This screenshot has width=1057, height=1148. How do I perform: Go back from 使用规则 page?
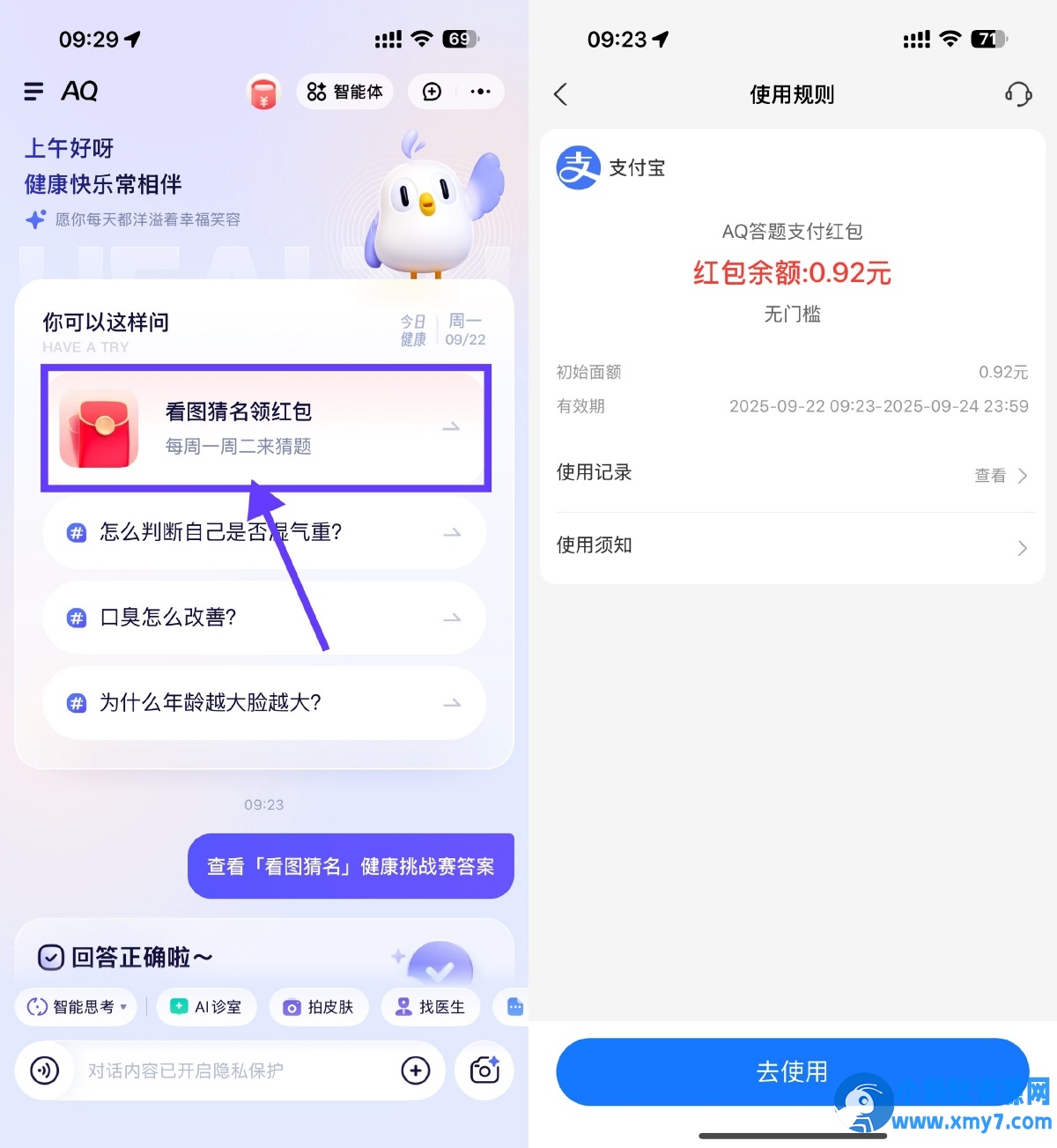561,94
